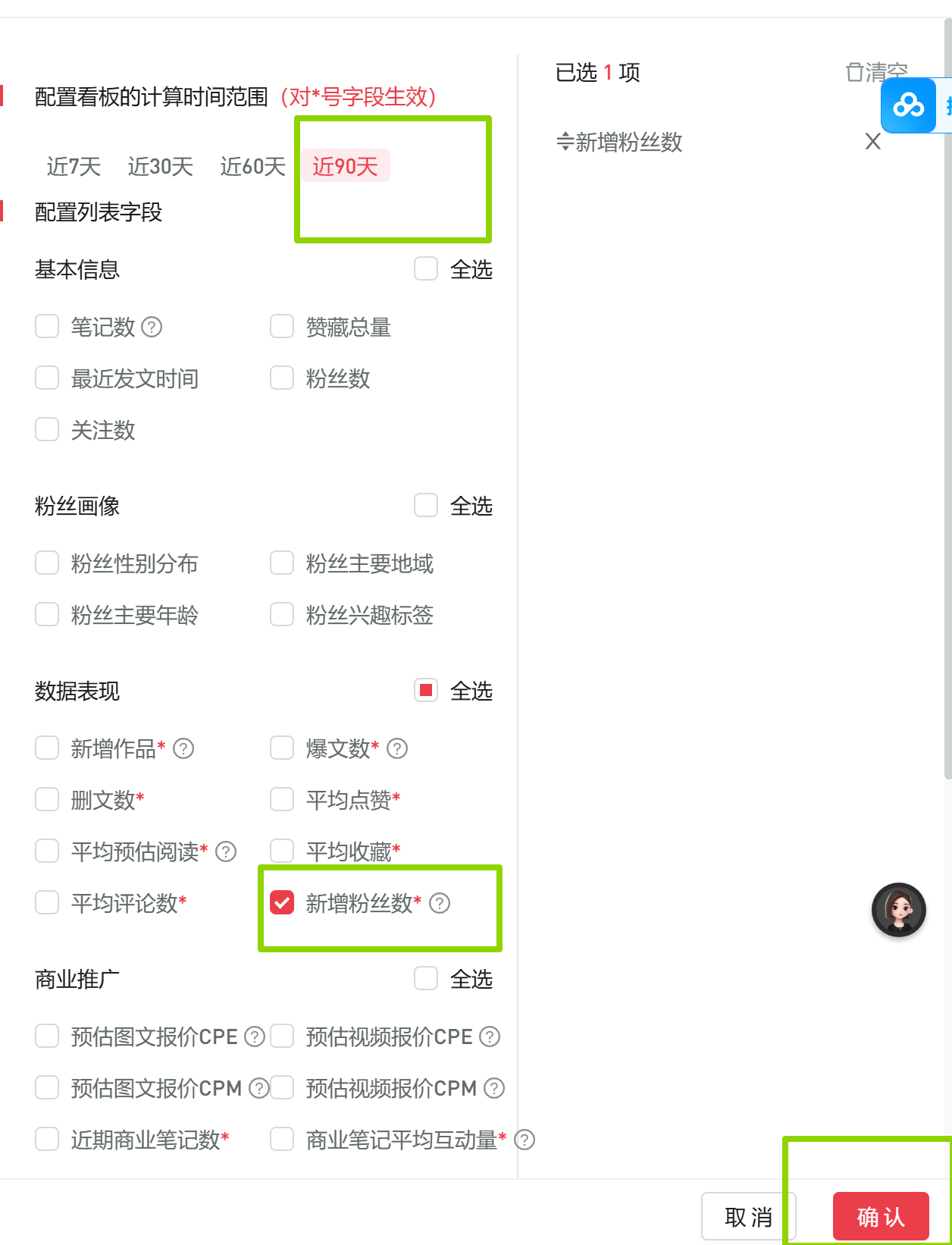Image resolution: width=952 pixels, height=1245 pixels.
Task: Check 全选 for 基本信息 section
Action: [x=426, y=268]
